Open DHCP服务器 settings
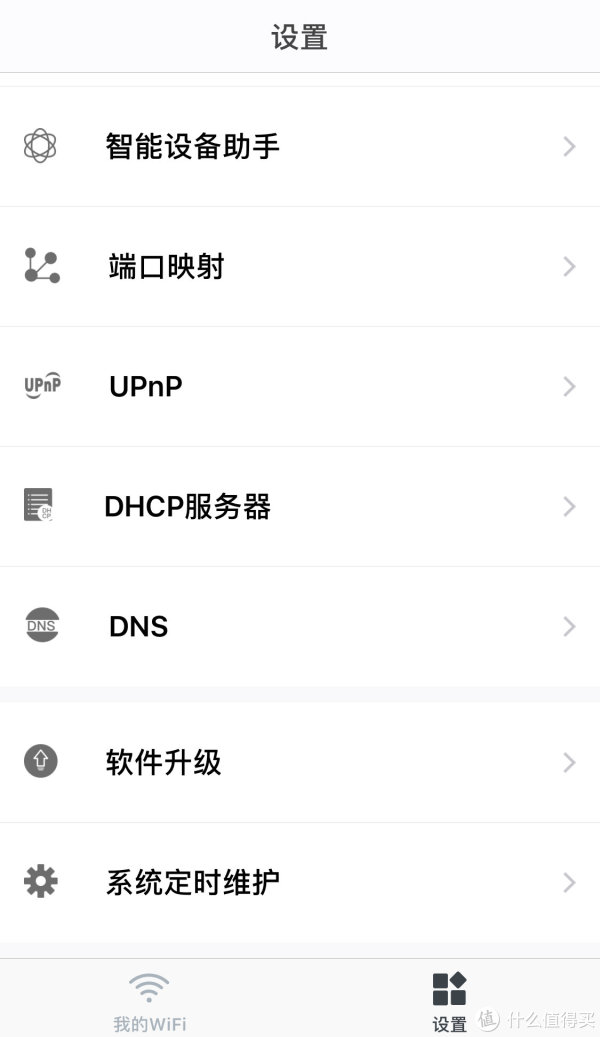 click(300, 507)
